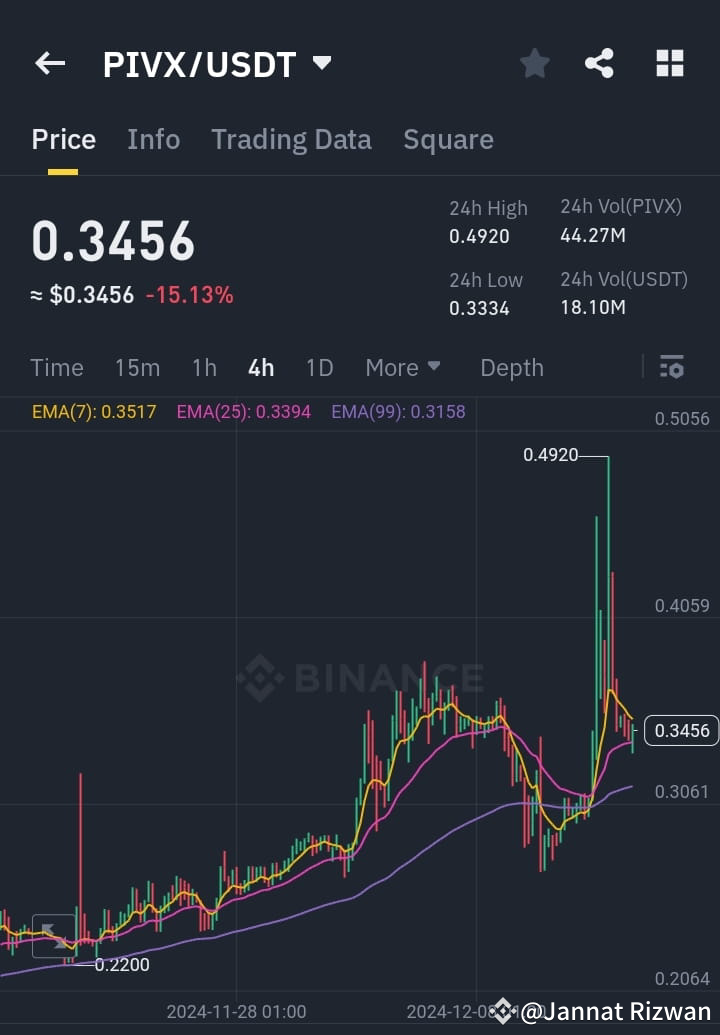This screenshot has height=1035, width=720.
Task: Open the share icon
Action: click(599, 63)
